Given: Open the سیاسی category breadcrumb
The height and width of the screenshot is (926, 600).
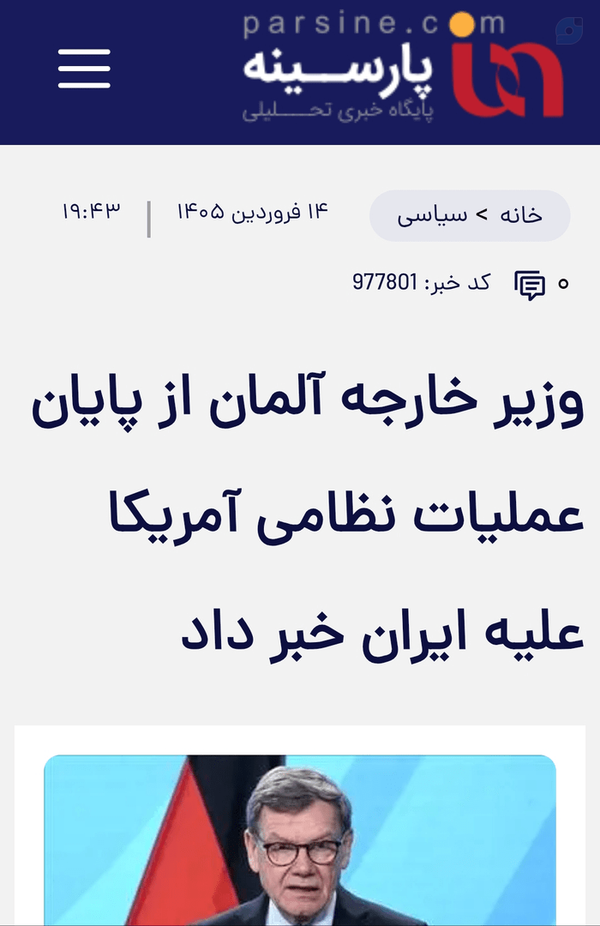Looking at the screenshot, I should (432, 216).
